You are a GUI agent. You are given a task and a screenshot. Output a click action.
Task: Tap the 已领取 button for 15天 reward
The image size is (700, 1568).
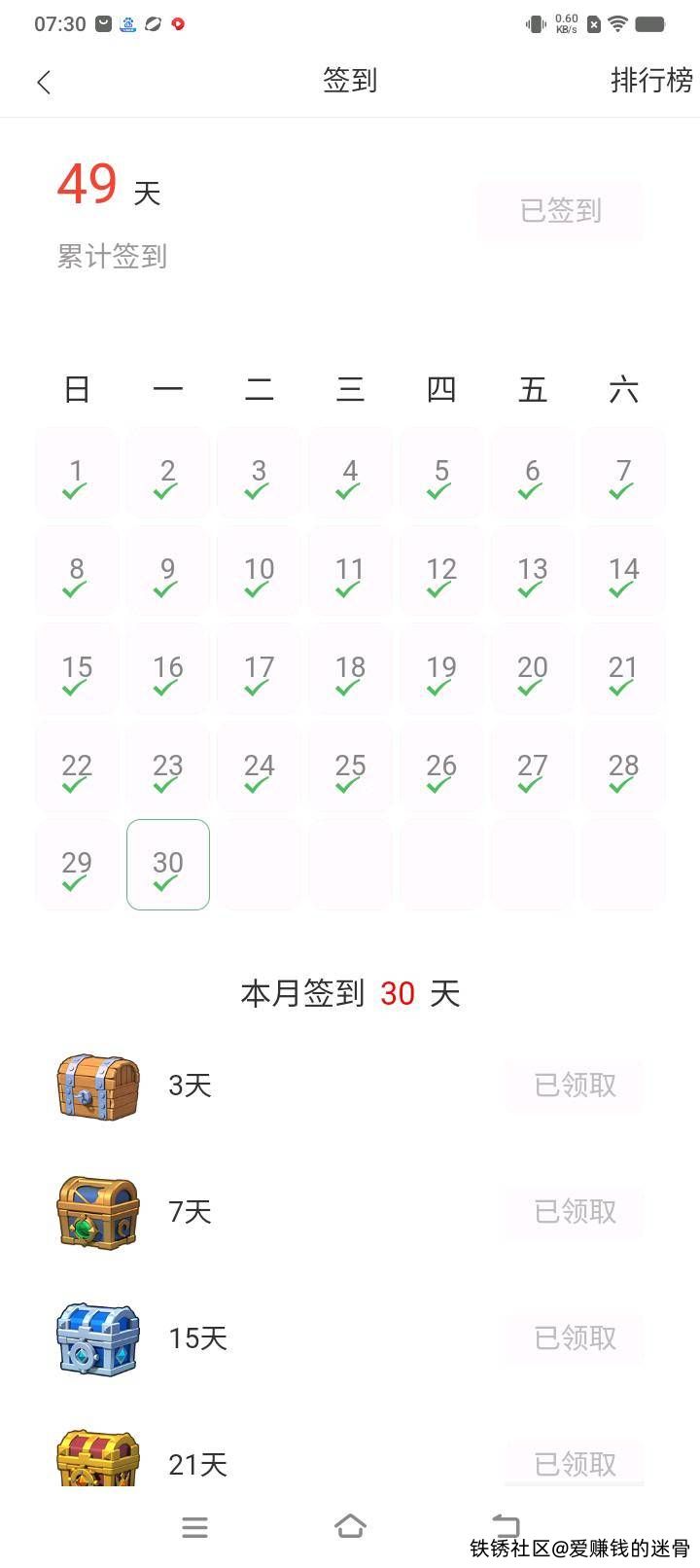click(x=575, y=1337)
